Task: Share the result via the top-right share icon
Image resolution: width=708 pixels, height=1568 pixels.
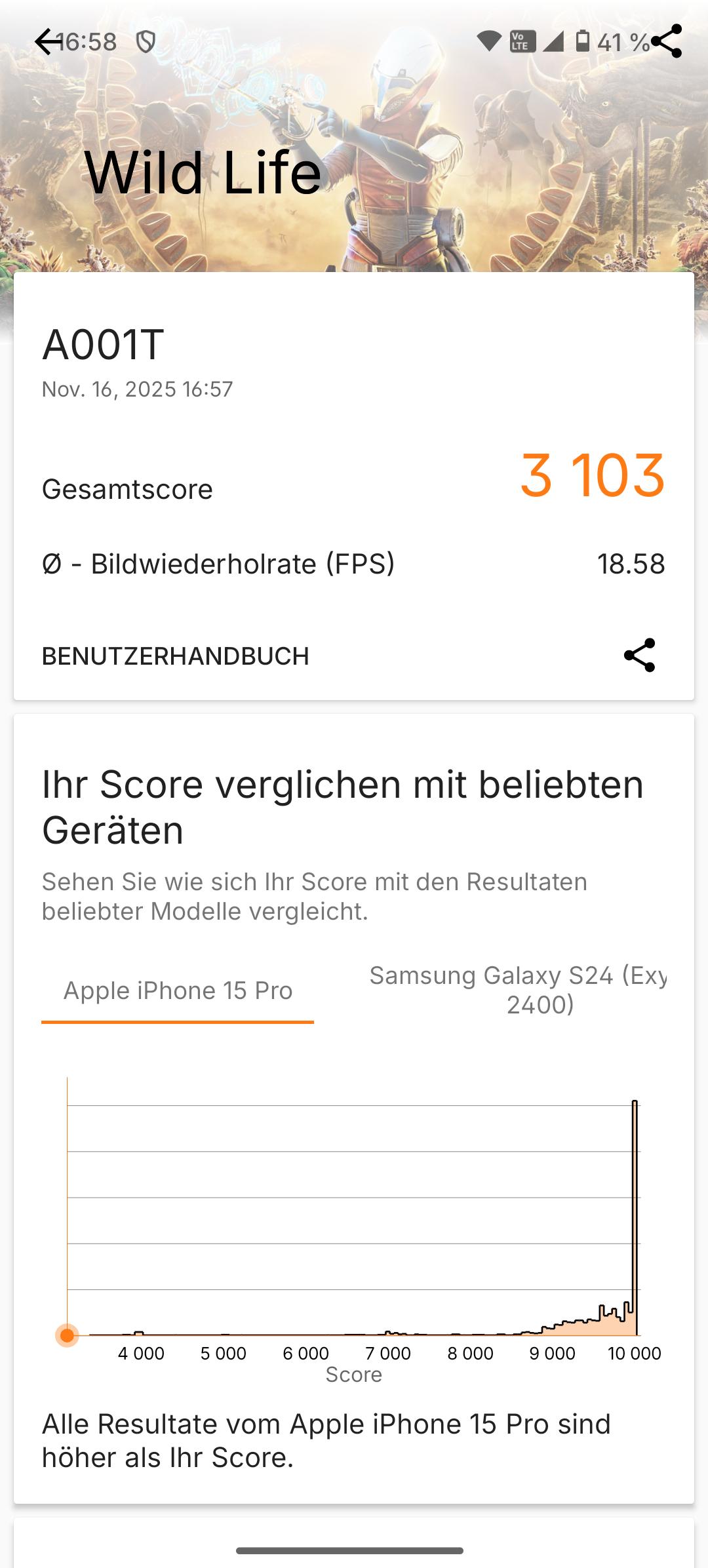Action: (666, 42)
